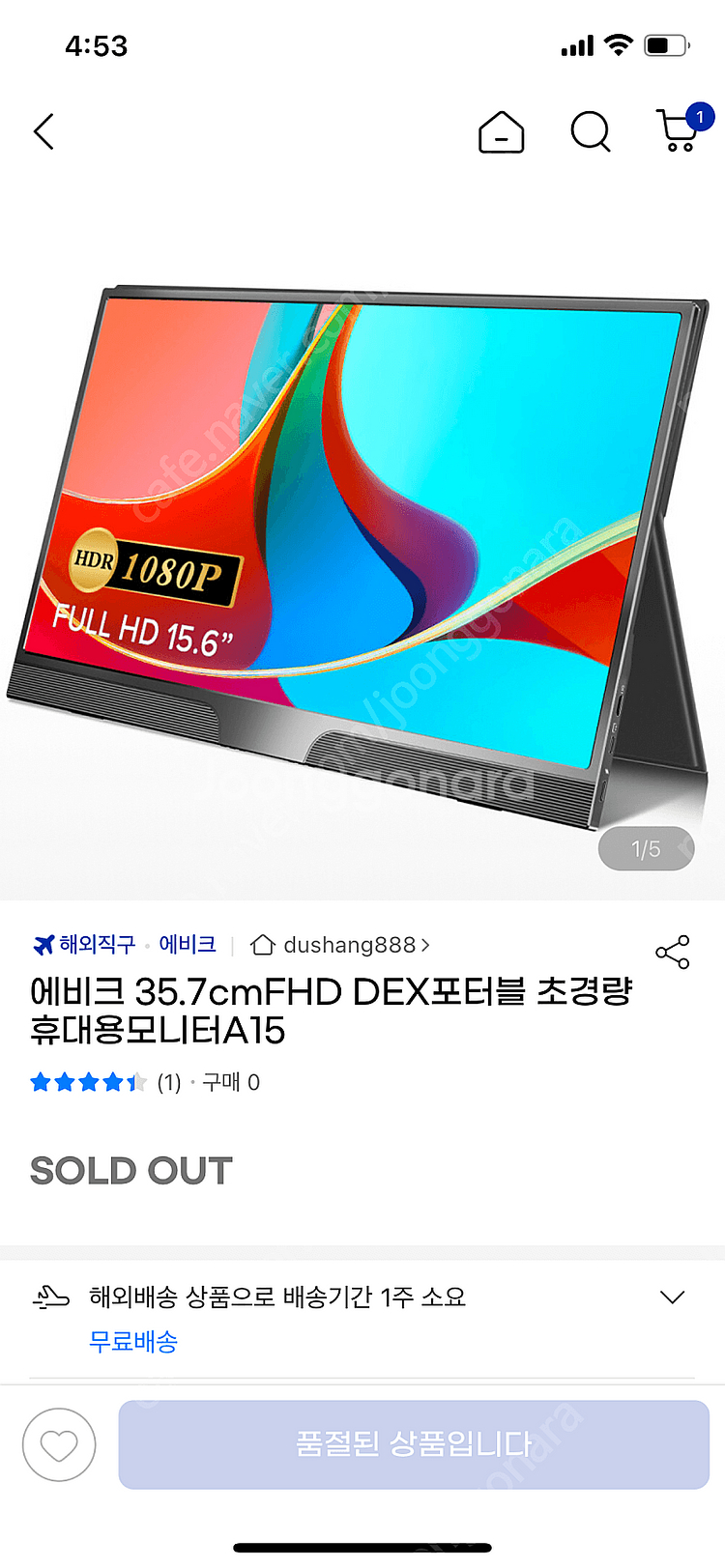This screenshot has height=1568, width=725.
Task: Go back using the back arrow
Action: coord(44,132)
